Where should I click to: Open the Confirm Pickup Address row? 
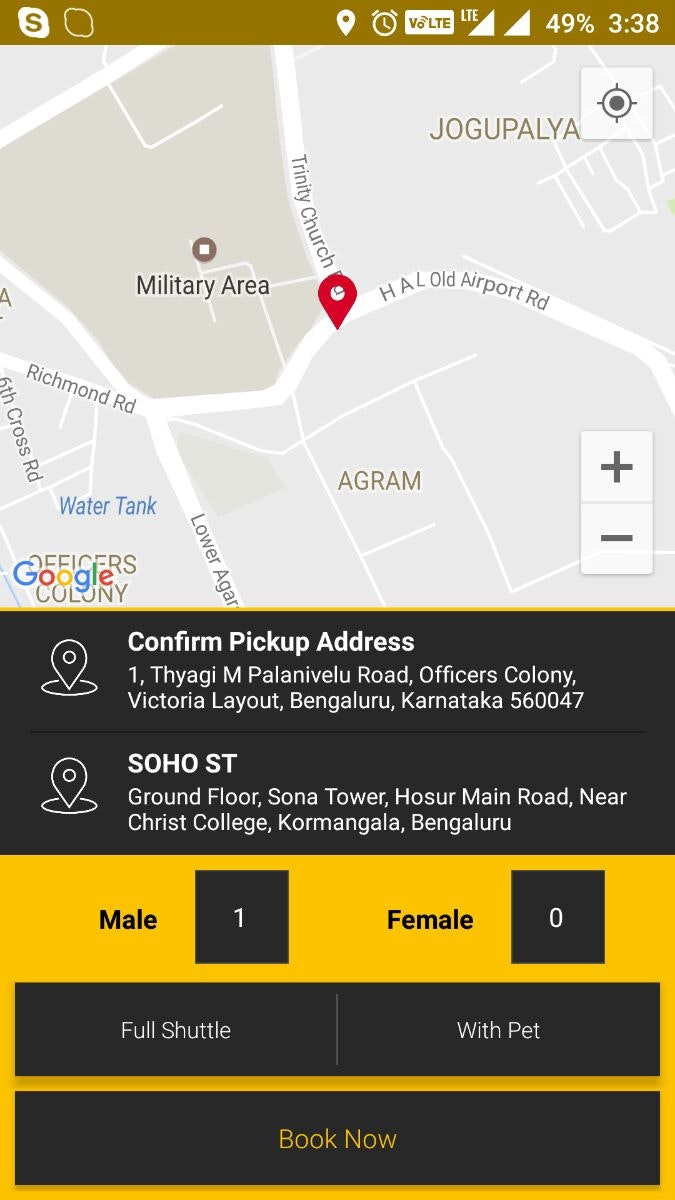[x=337, y=671]
